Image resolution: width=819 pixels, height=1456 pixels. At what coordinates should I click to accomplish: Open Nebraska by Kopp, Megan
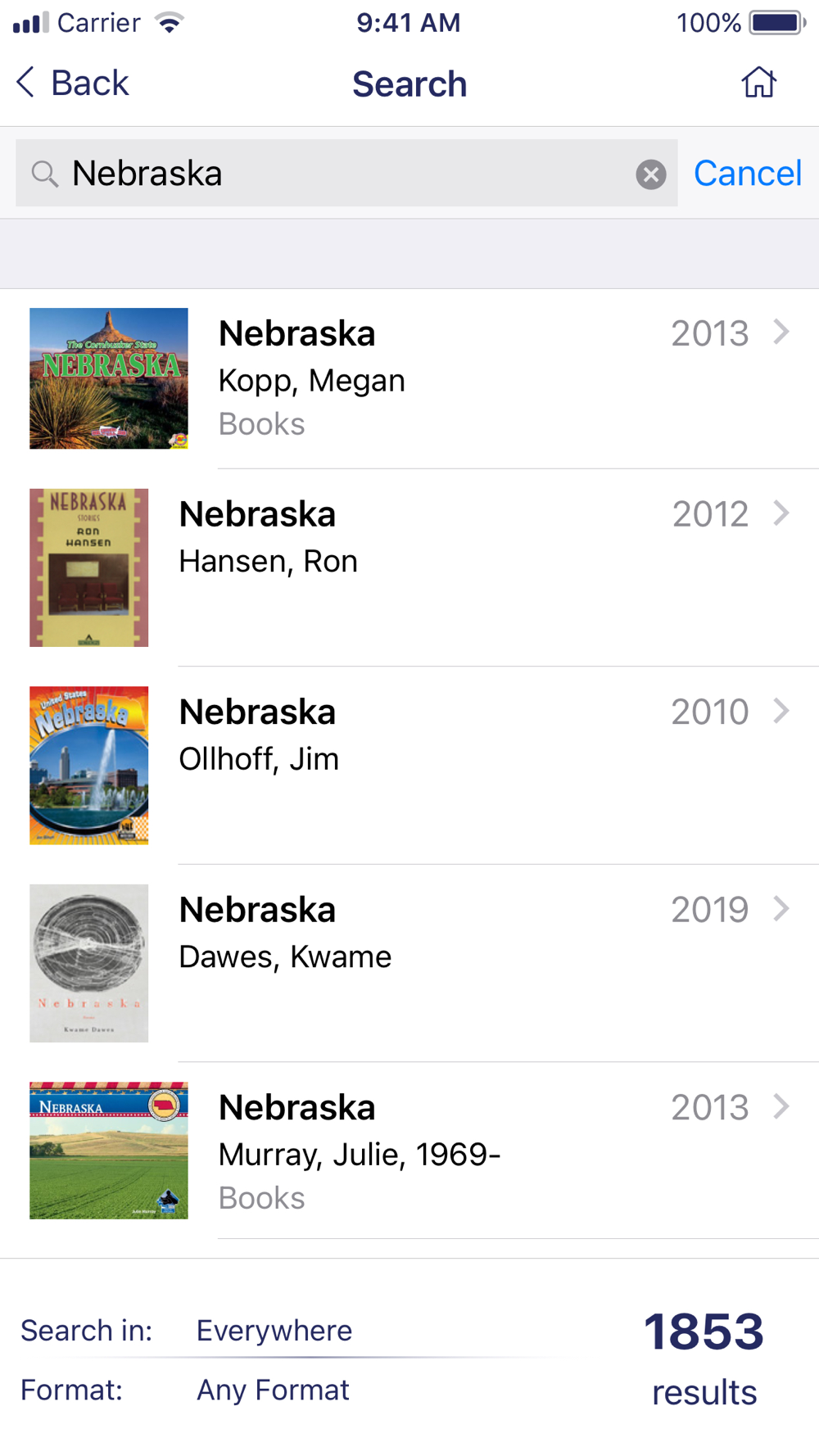(409, 379)
